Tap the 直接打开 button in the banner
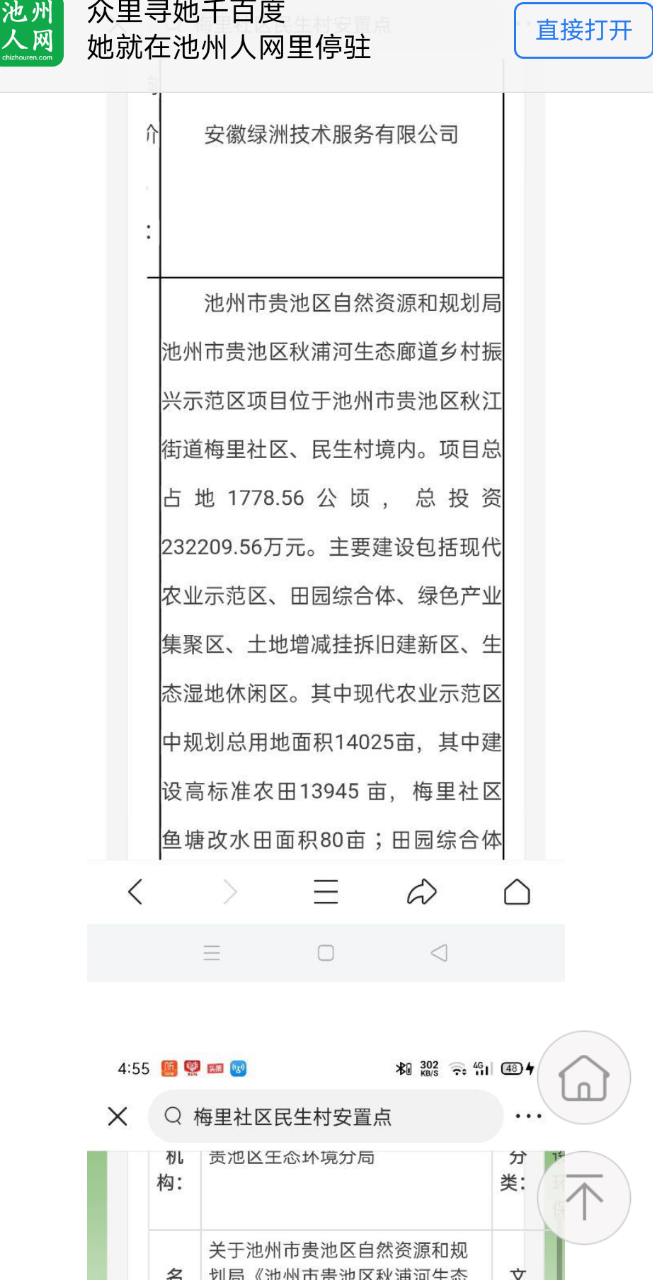The image size is (653, 1280). tap(583, 31)
